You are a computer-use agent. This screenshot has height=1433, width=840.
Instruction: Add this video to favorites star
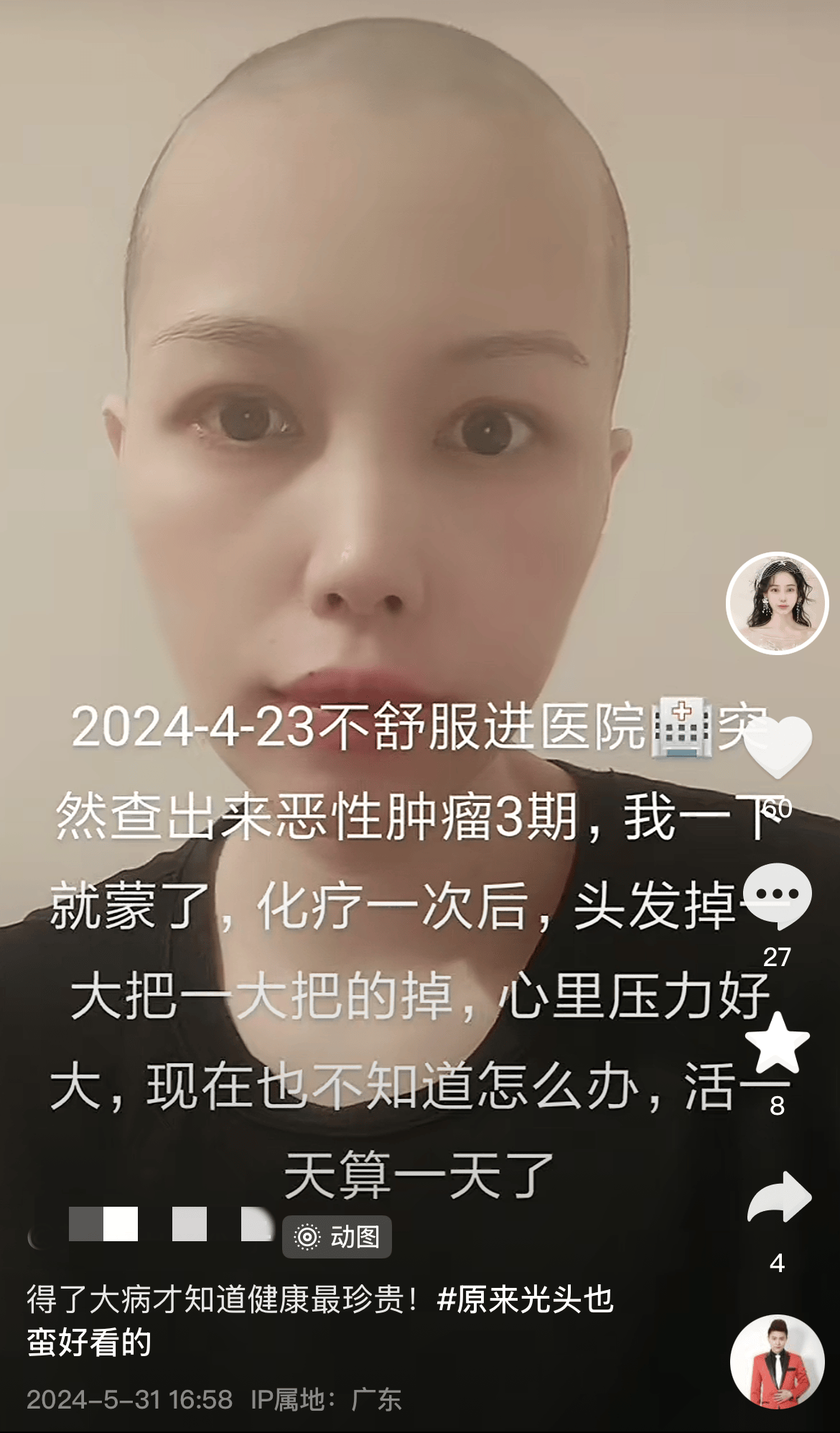click(778, 1042)
